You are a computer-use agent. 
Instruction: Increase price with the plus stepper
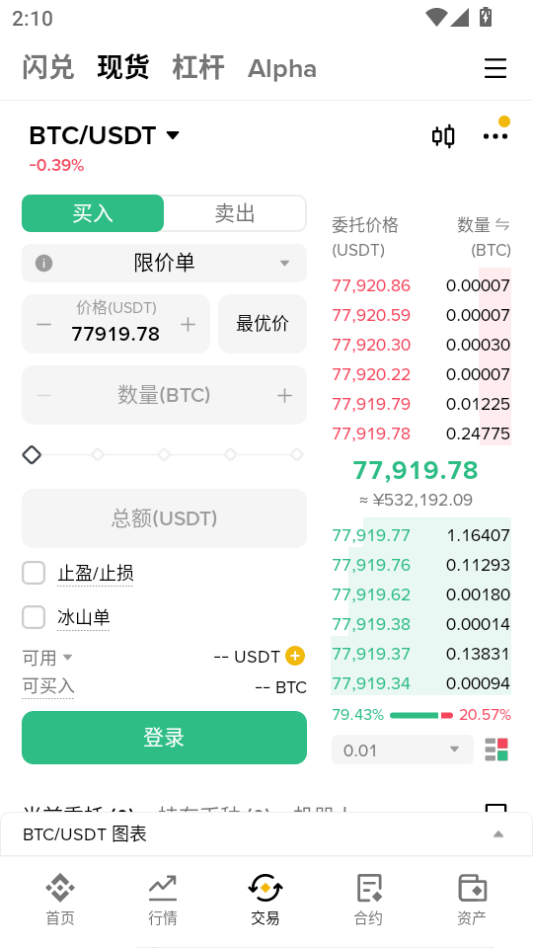(x=188, y=325)
